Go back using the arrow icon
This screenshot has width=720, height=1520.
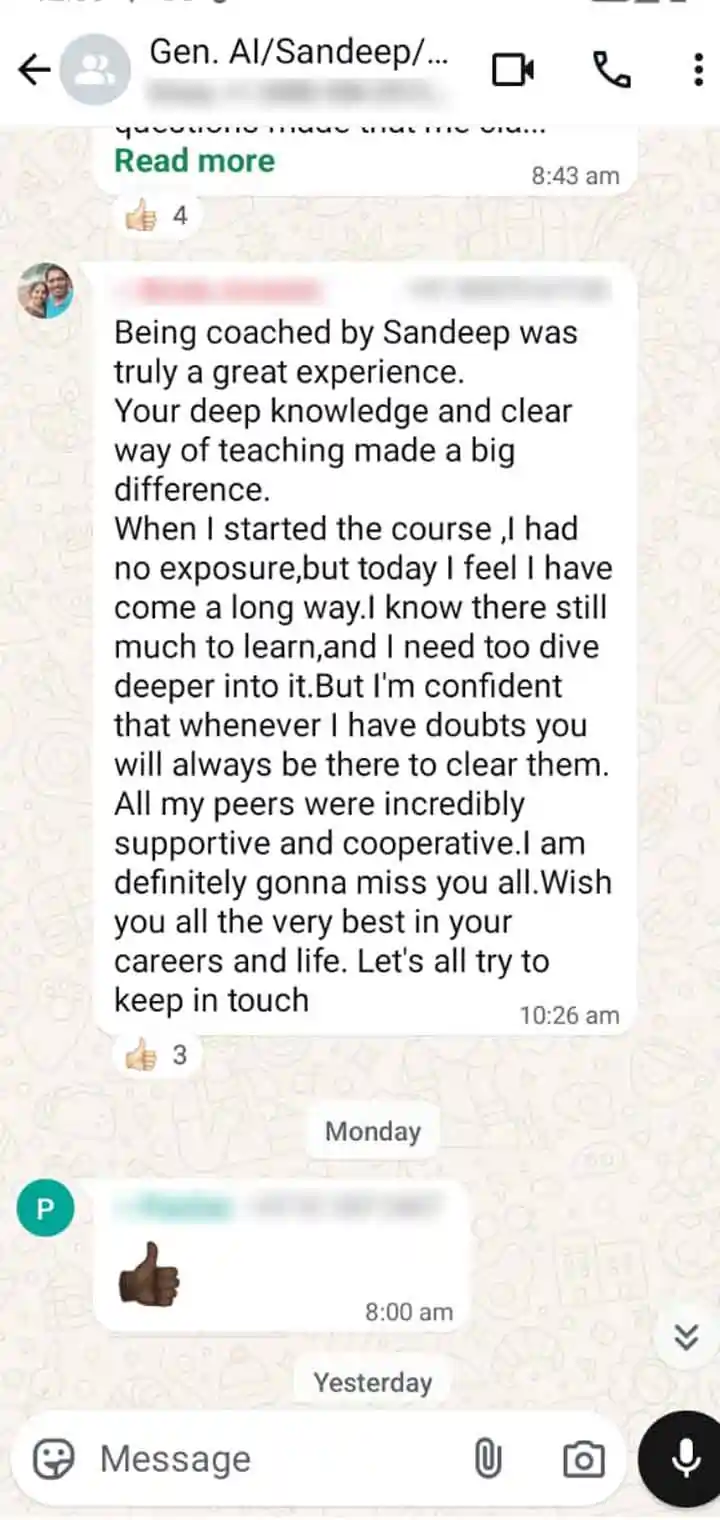click(34, 70)
